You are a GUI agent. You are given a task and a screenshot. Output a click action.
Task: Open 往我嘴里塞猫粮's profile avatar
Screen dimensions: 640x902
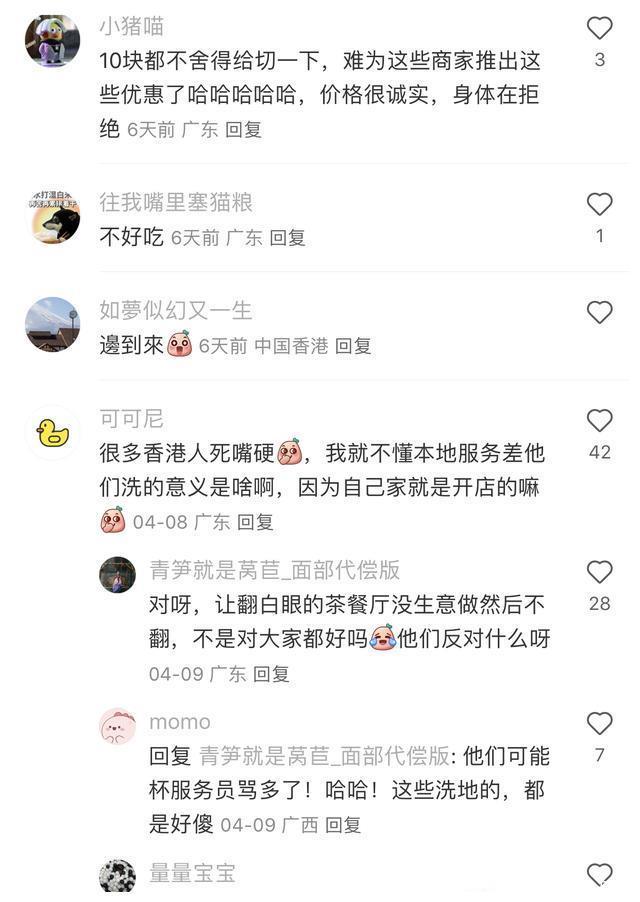pos(52,216)
